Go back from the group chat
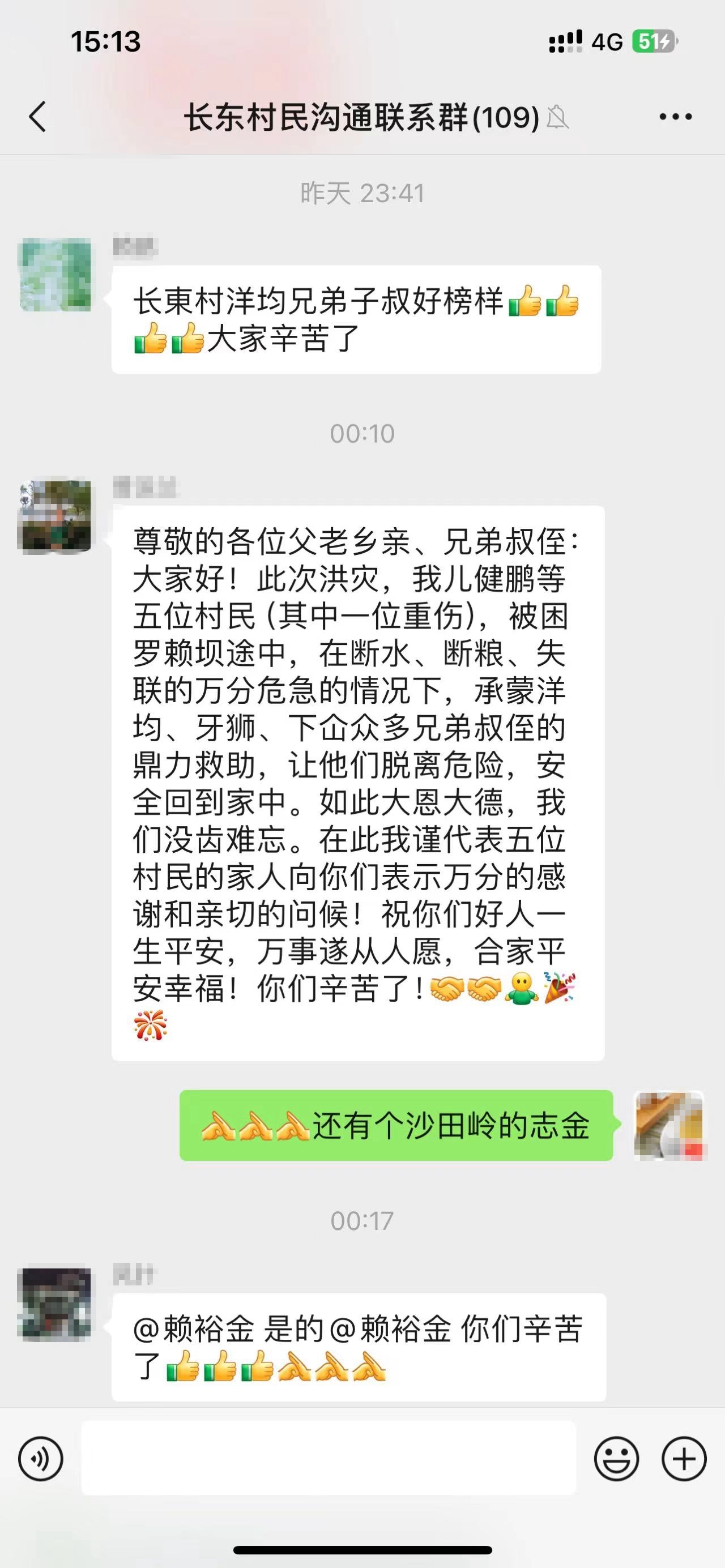This screenshot has width=725, height=1568. click(38, 116)
